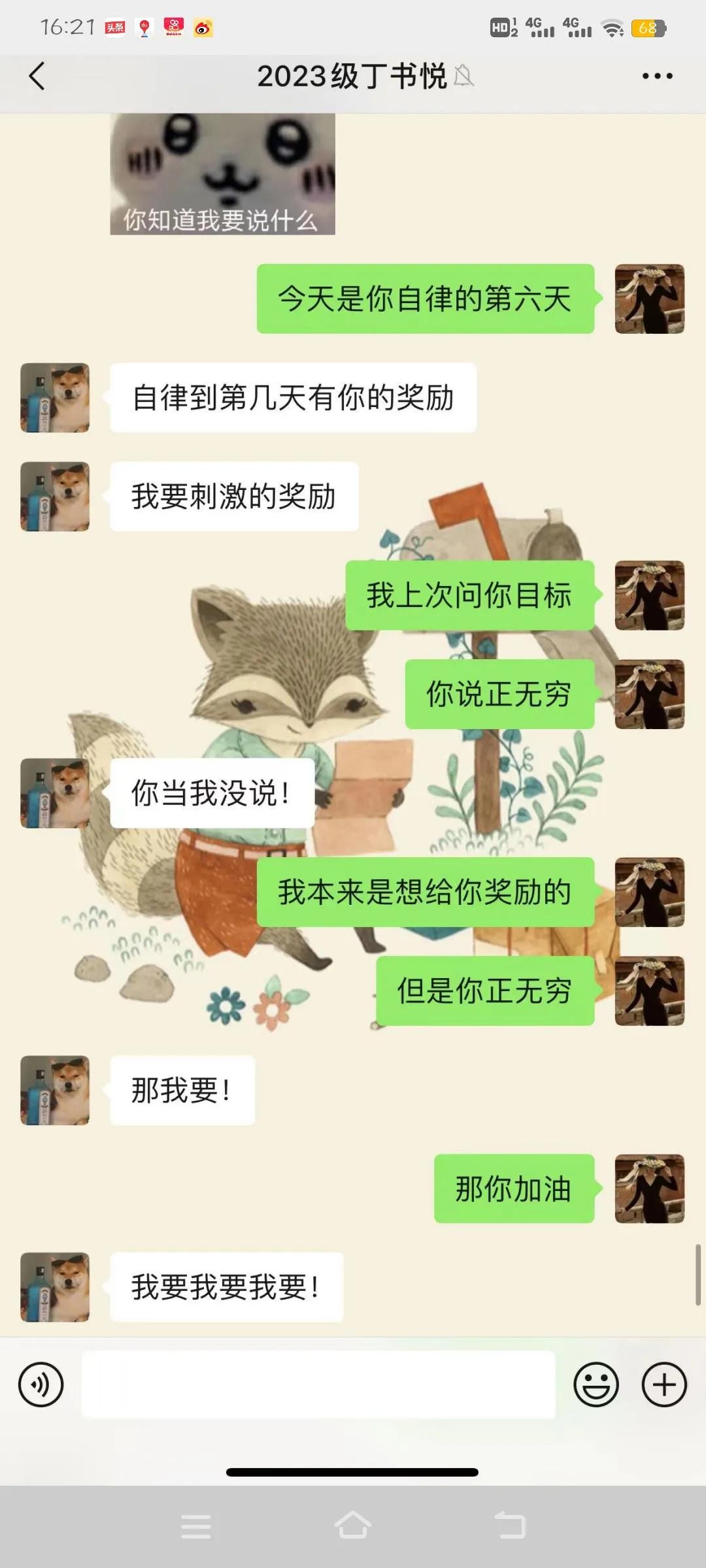
Task: Focus the message text field
Action: 318,1384
